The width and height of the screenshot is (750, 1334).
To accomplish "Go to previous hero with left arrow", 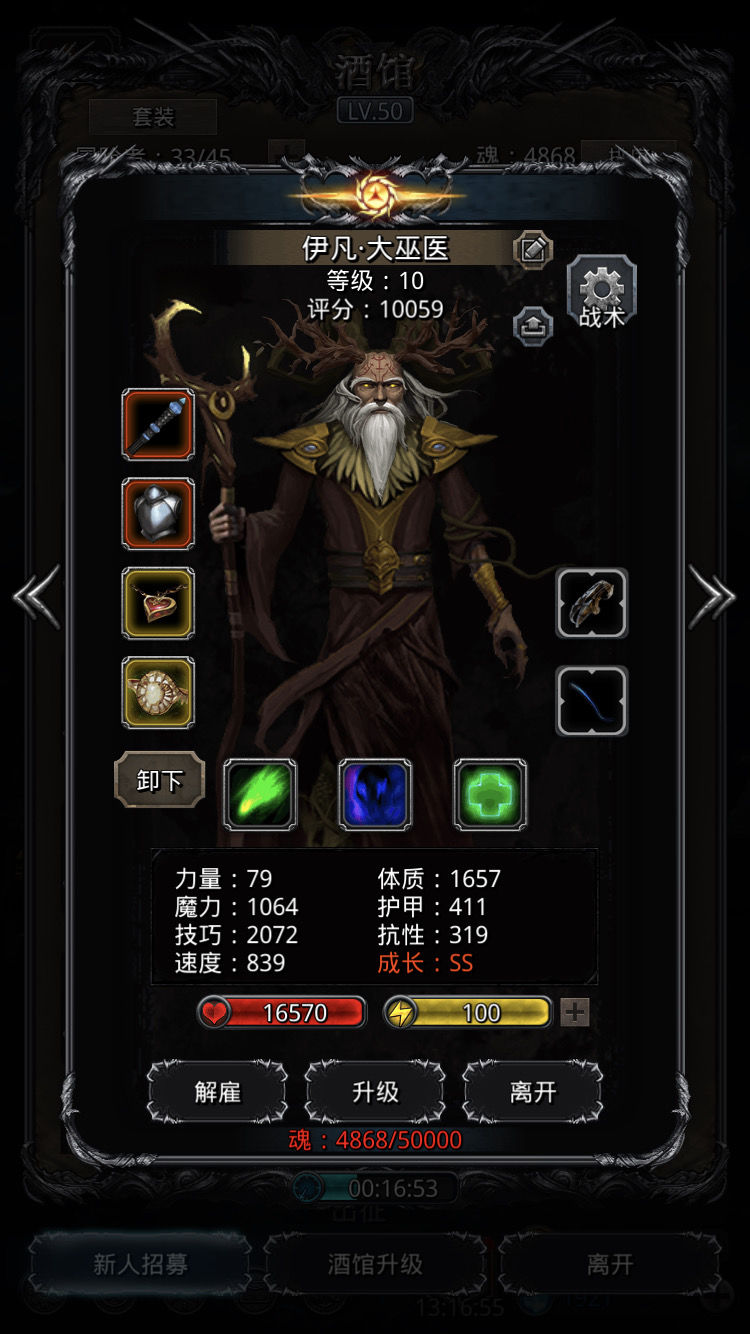I will [37, 597].
